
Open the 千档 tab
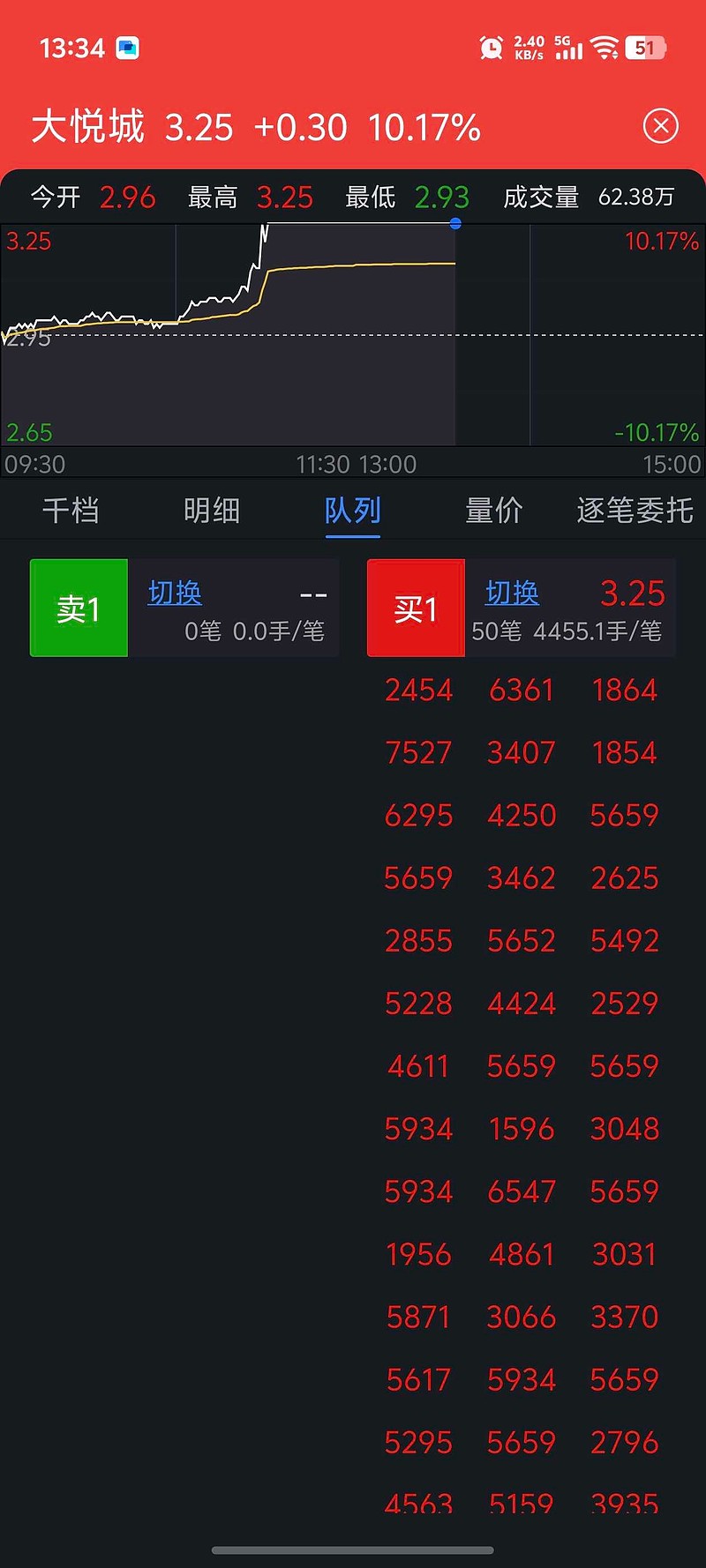(71, 511)
